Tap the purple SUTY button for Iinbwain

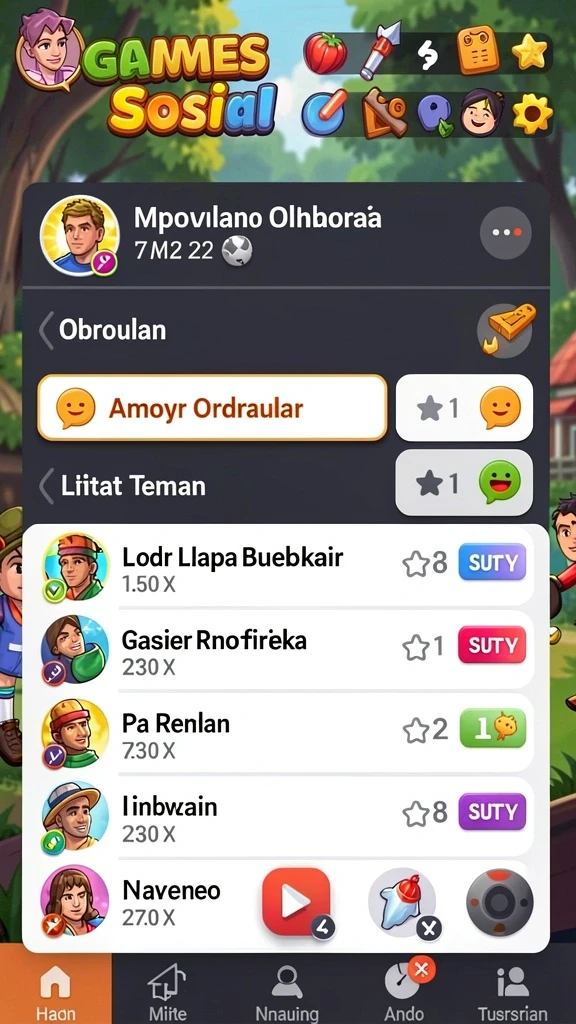492,812
